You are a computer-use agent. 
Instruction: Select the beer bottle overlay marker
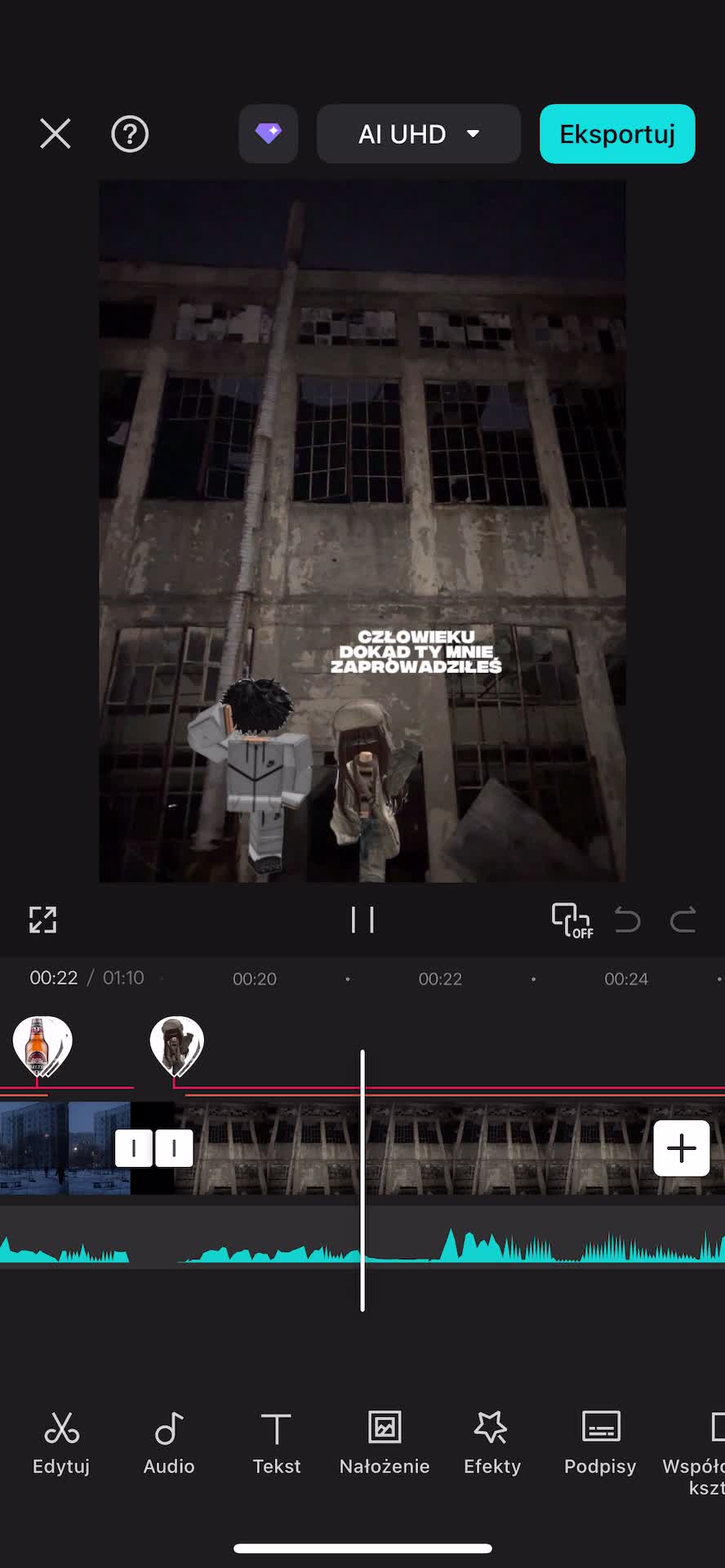(x=42, y=1045)
